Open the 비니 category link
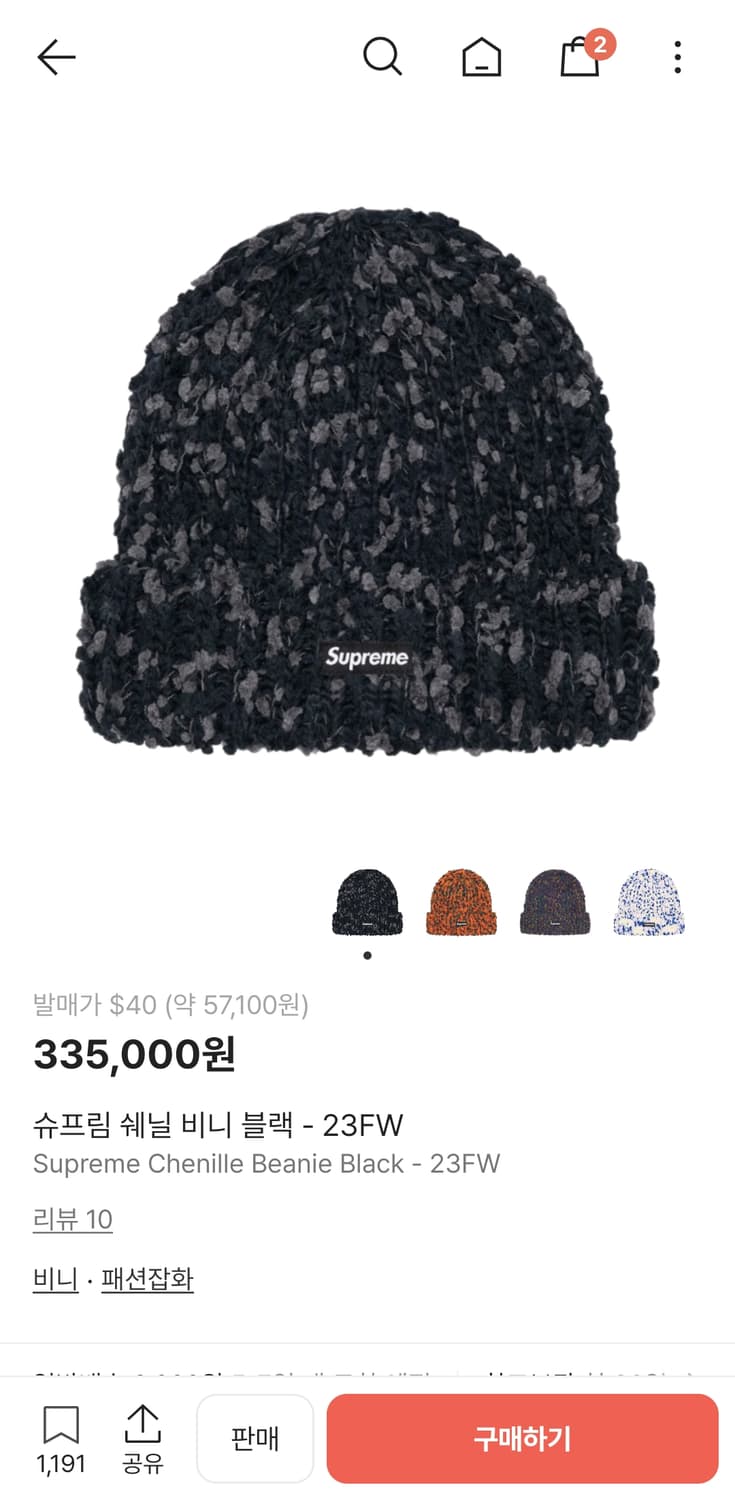This screenshot has width=735, height=1500. 54,1278
